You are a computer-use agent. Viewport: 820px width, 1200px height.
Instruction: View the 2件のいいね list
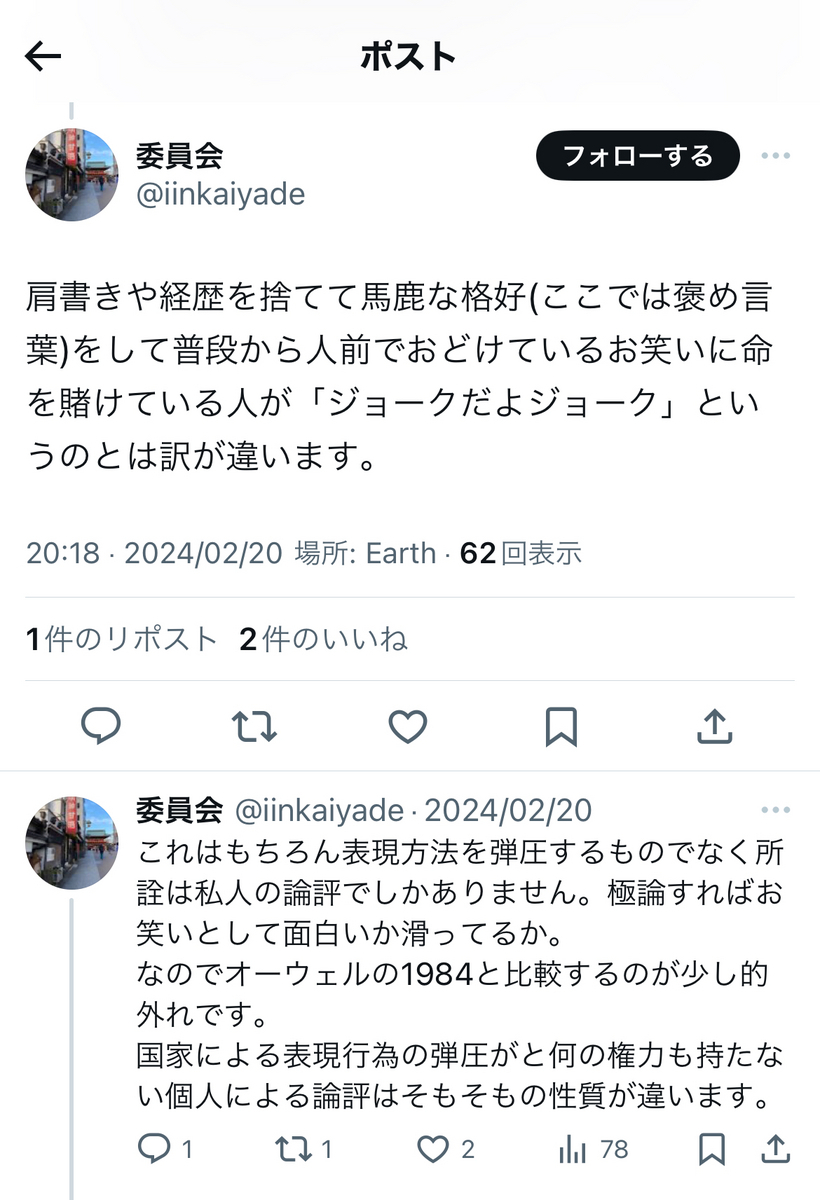[323, 639]
